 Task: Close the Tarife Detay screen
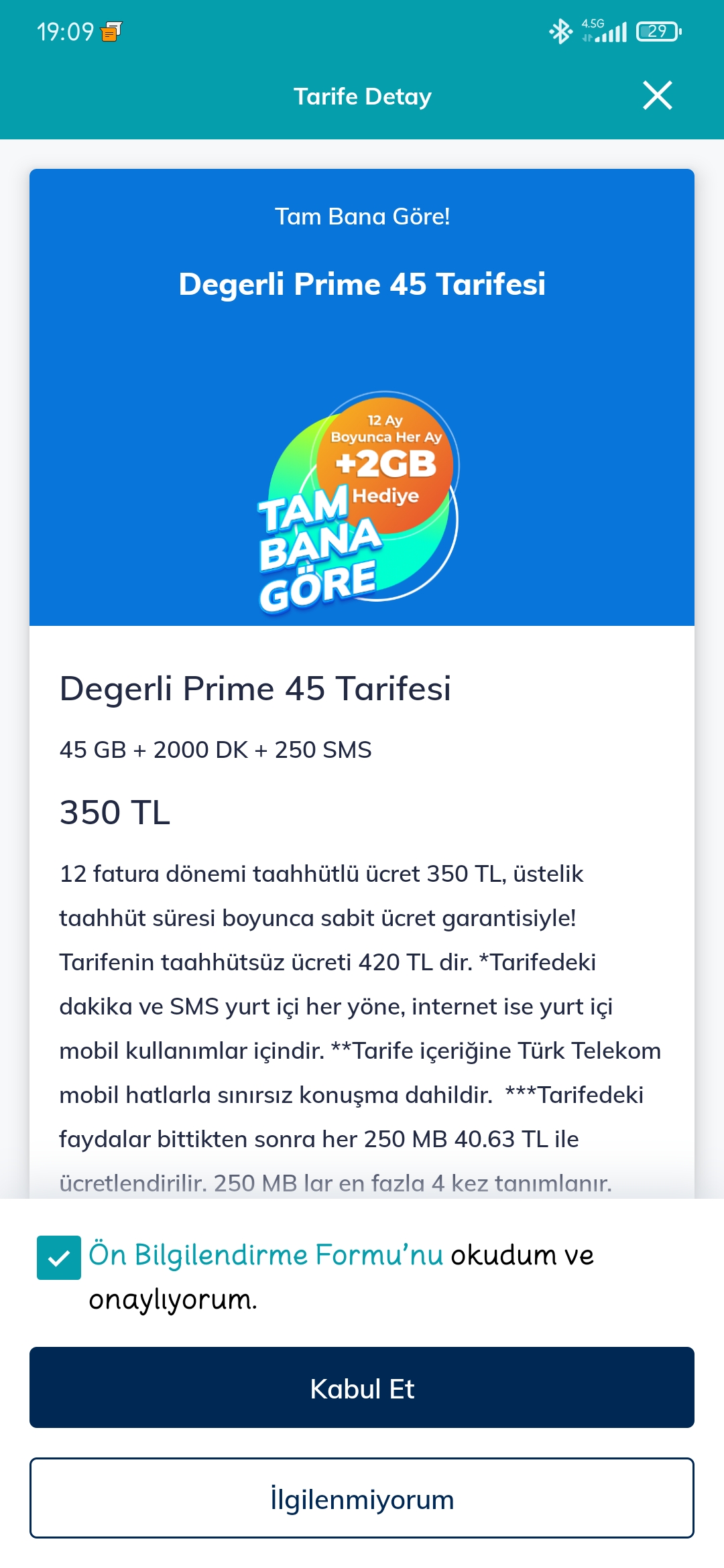(x=657, y=95)
